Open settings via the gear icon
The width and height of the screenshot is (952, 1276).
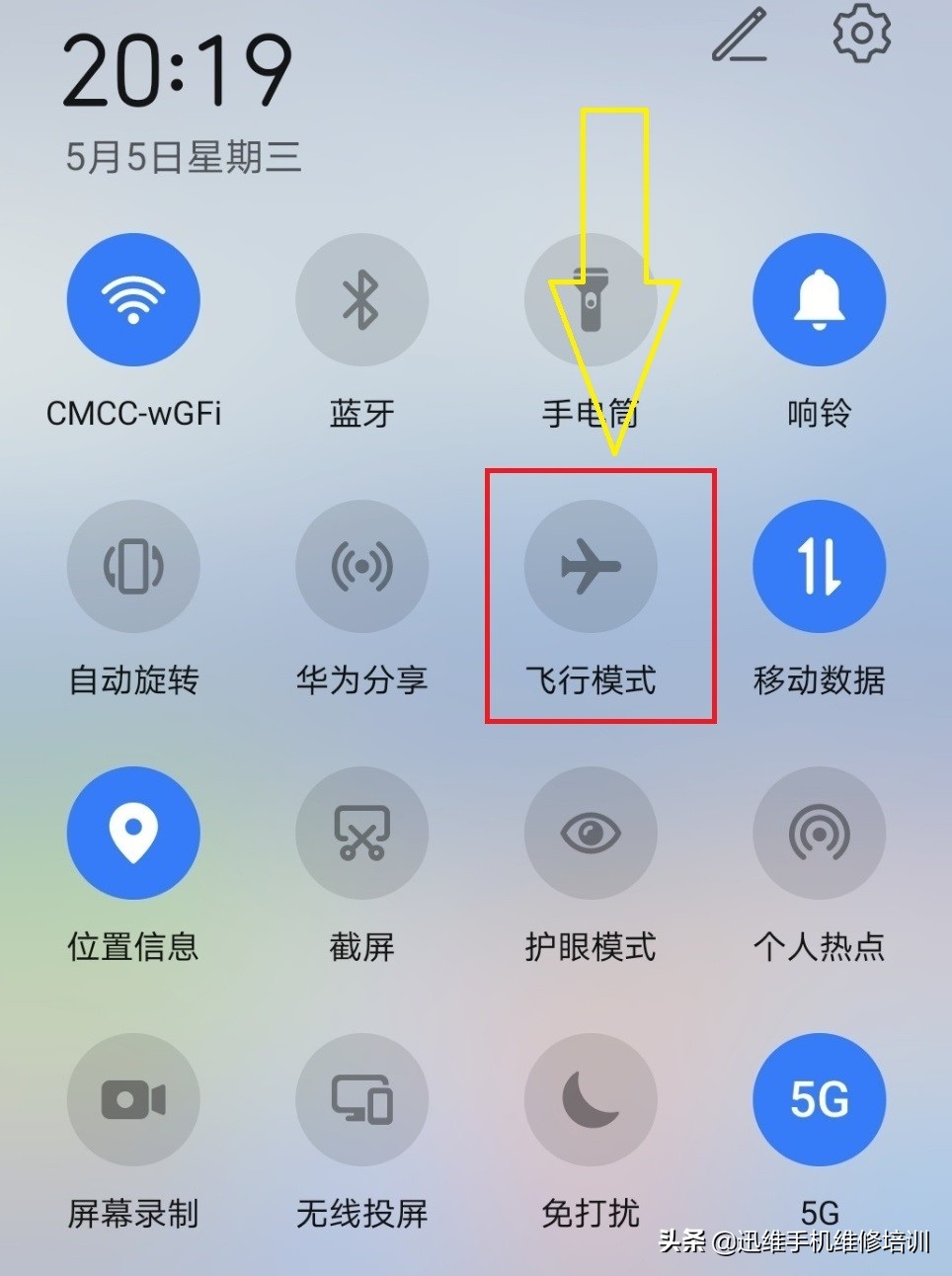click(x=861, y=34)
